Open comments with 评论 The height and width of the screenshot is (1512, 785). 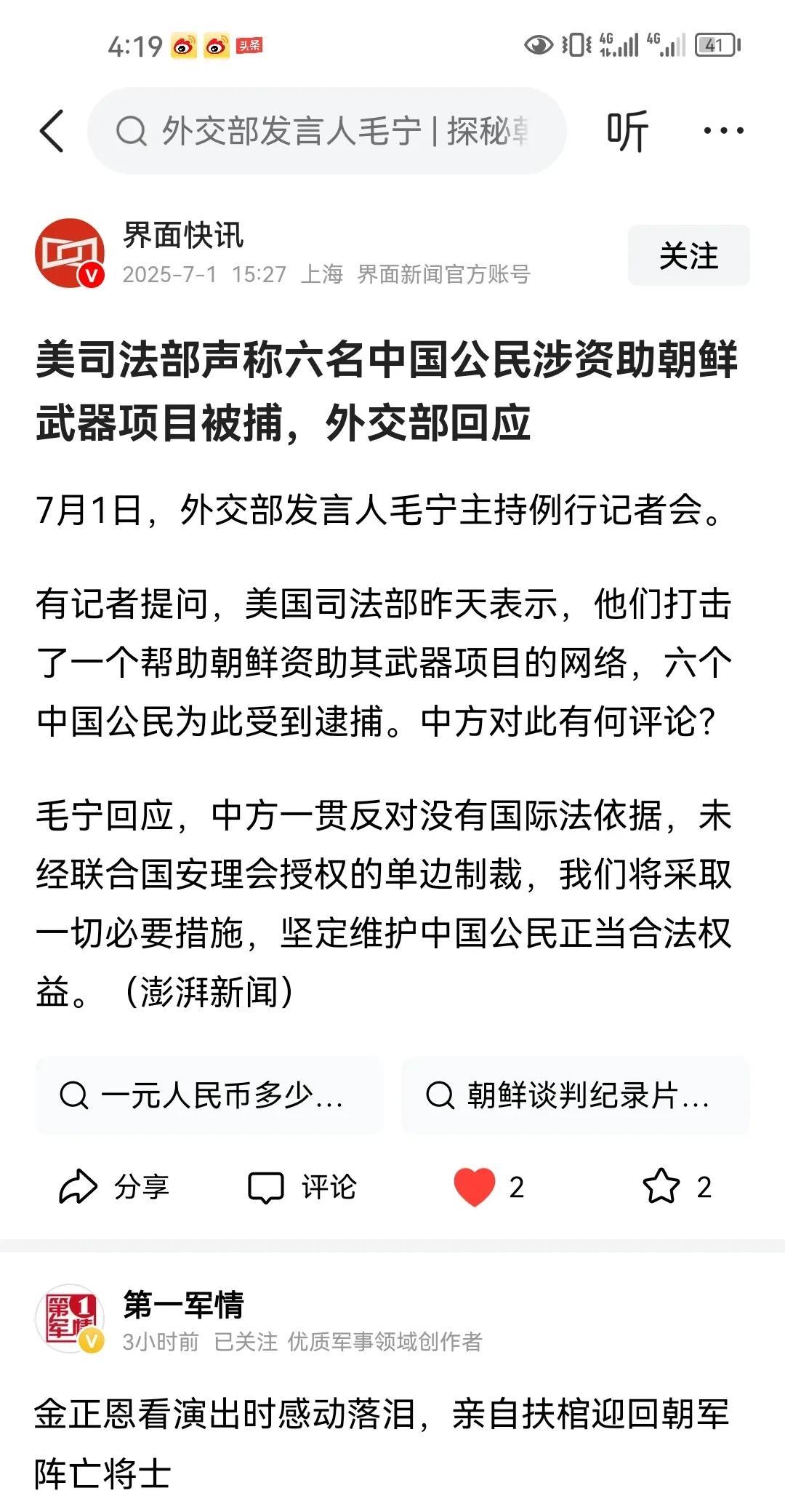point(302,1187)
